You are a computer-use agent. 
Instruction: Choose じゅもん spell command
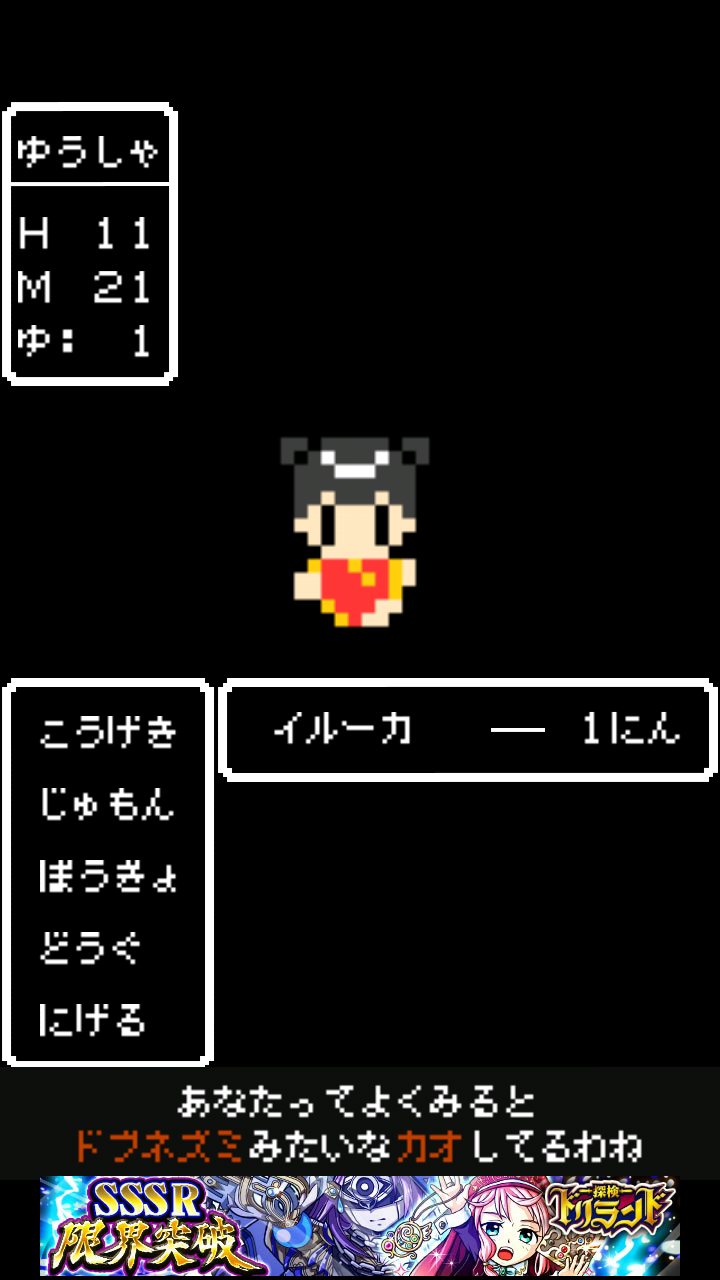[108, 804]
